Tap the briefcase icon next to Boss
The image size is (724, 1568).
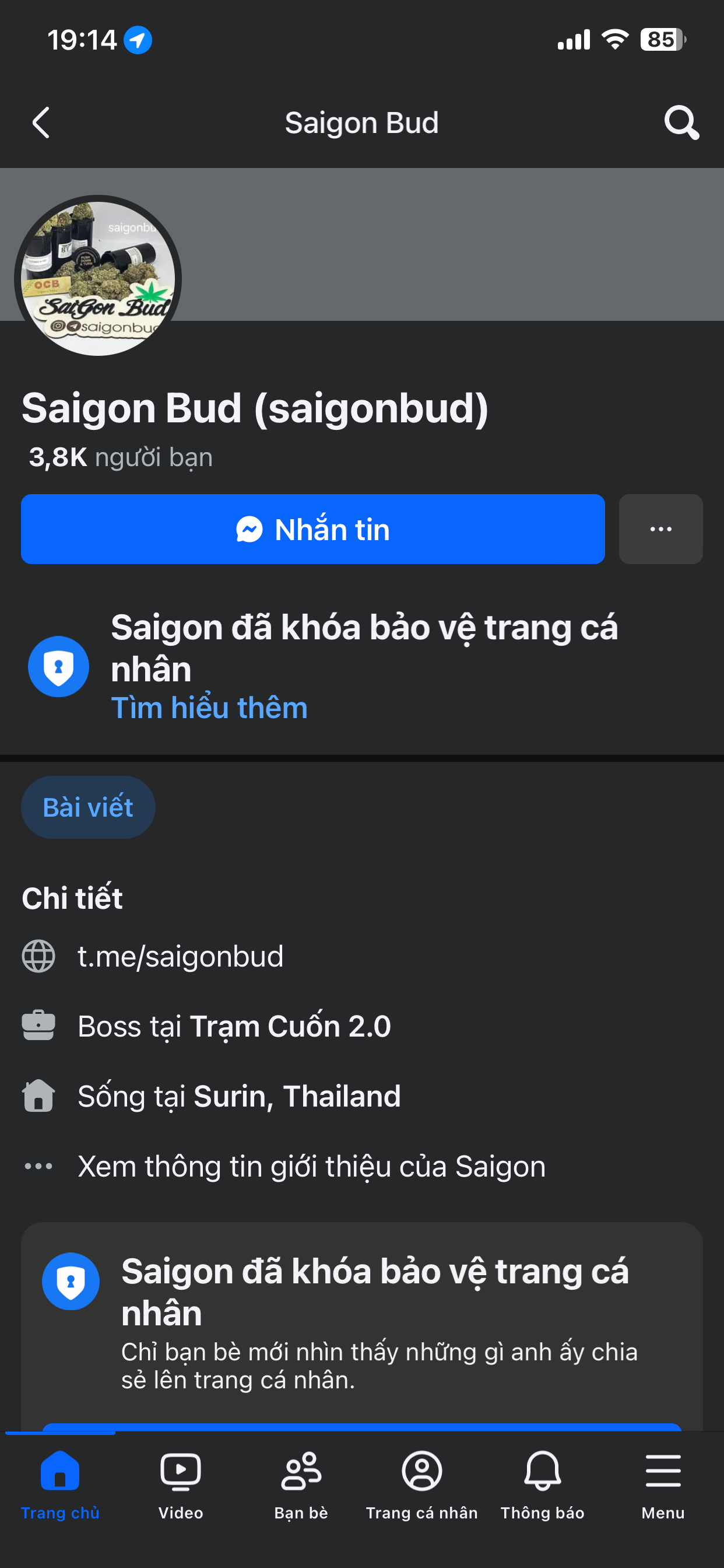(x=38, y=1025)
